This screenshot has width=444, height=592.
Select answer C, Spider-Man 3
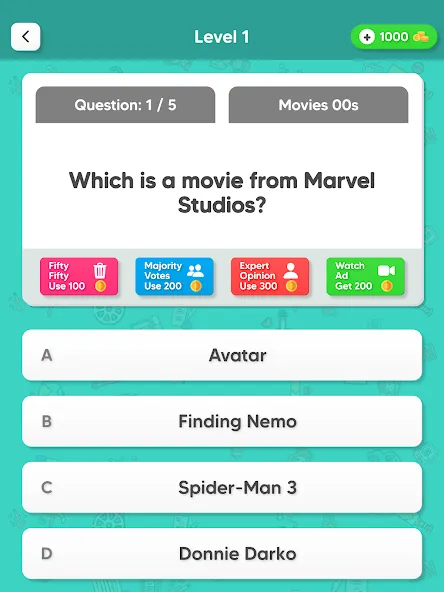point(222,487)
